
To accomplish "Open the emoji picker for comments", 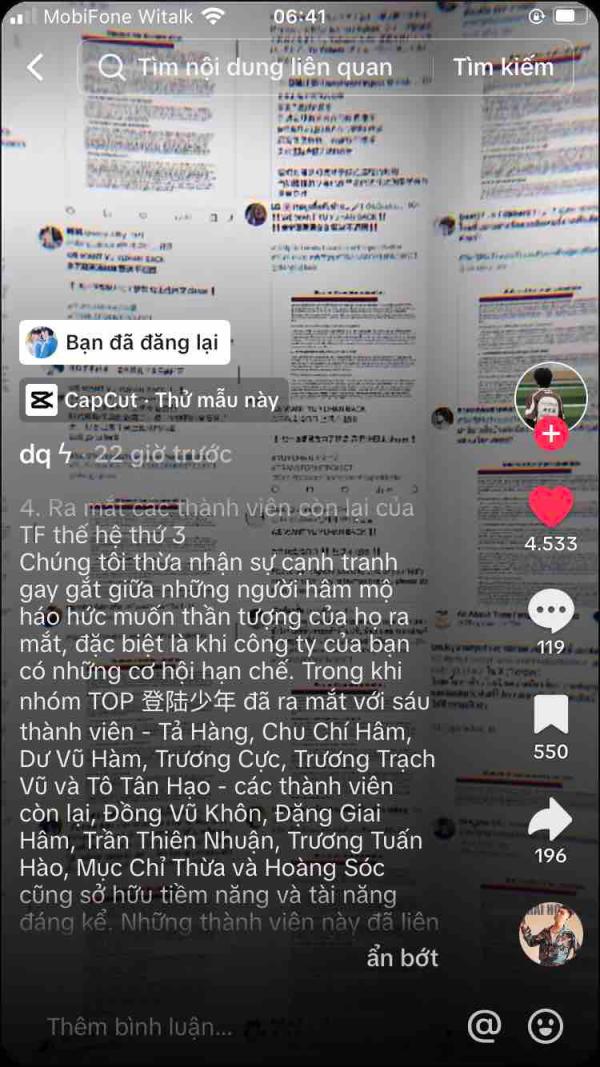I will (x=545, y=1026).
